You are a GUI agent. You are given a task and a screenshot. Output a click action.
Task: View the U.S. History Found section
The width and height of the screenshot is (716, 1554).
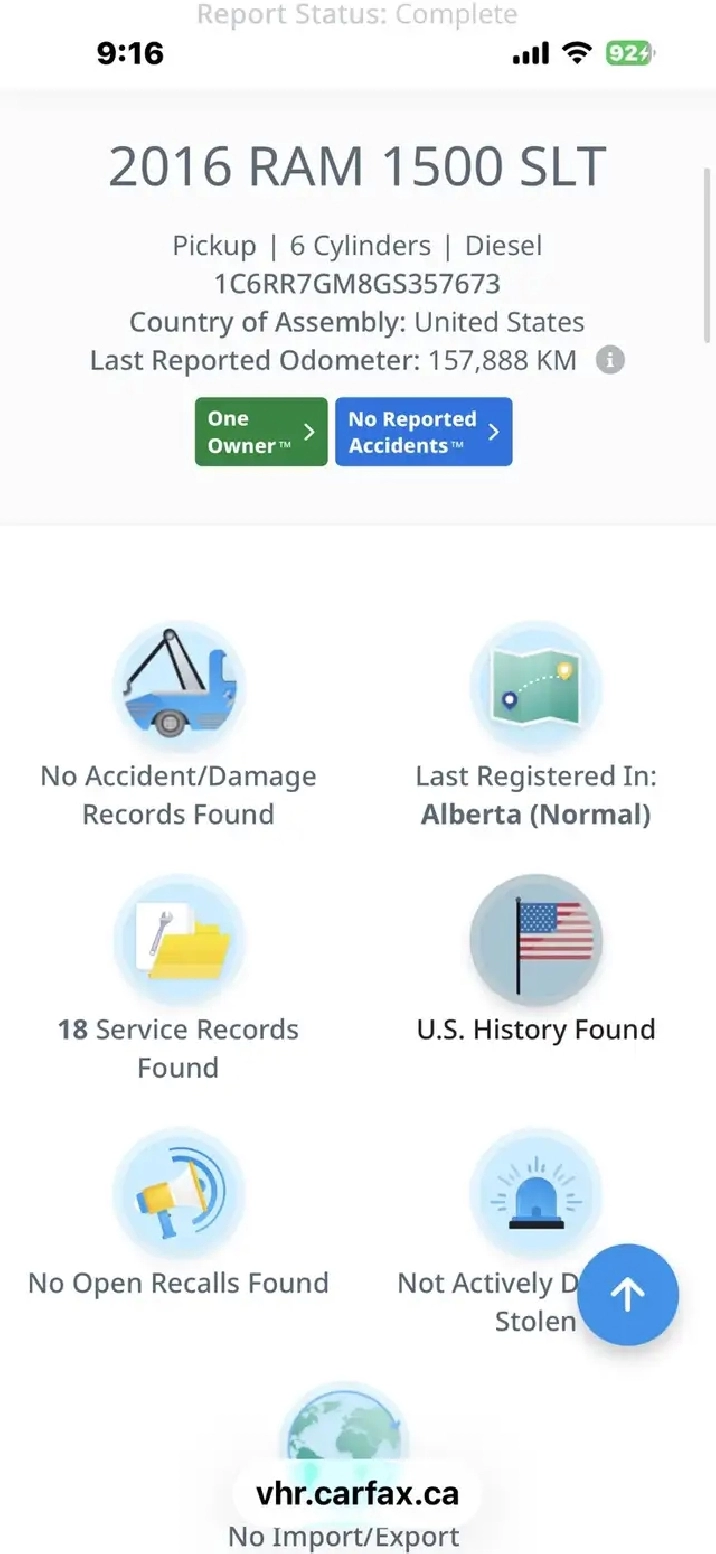[x=535, y=960]
